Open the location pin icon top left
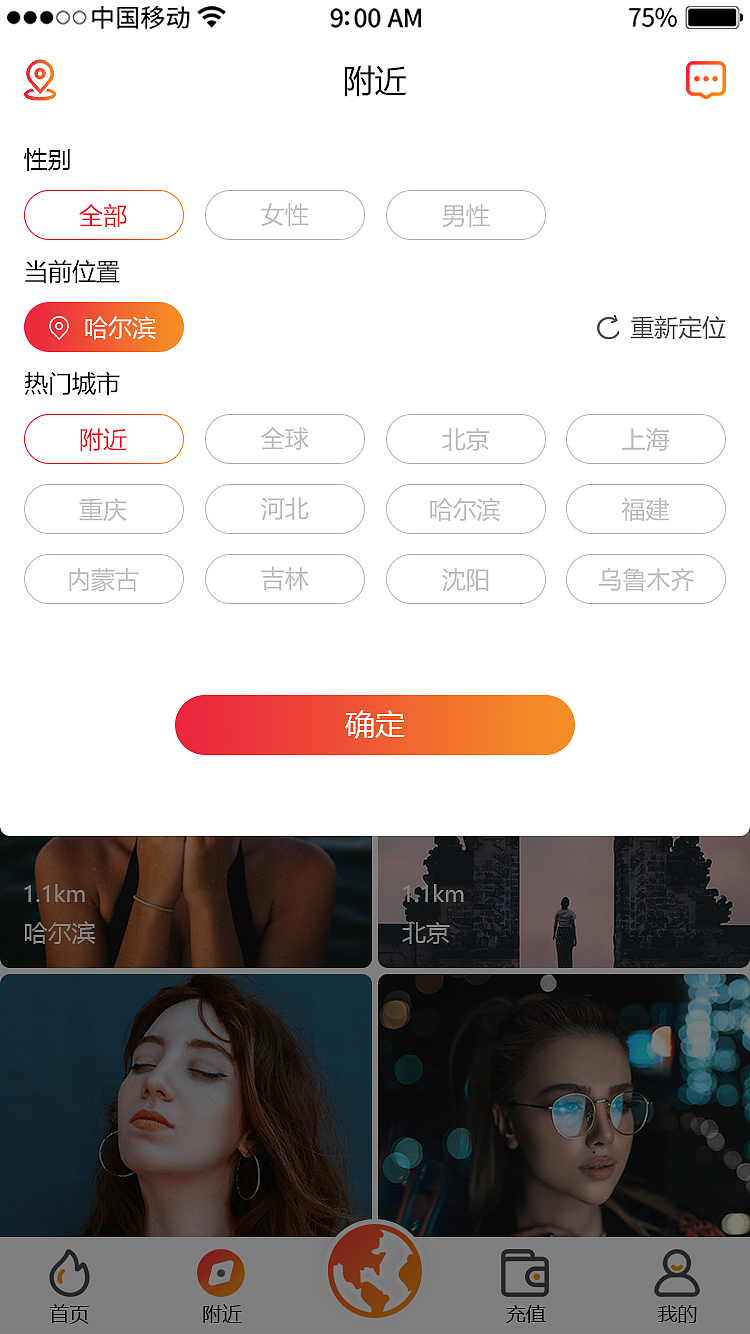This screenshot has height=1334, width=750. coord(40,79)
